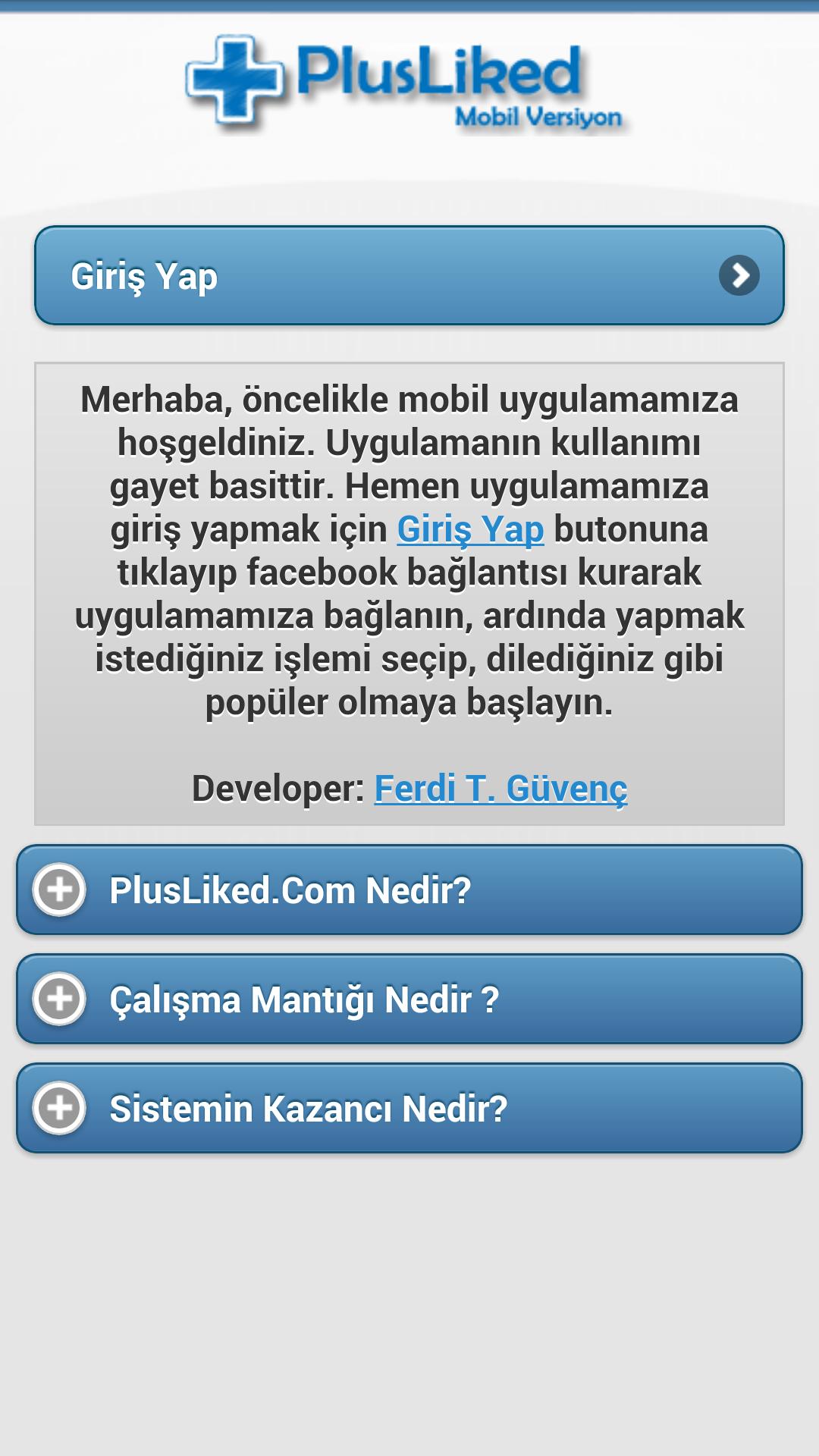
Task: Expand Sistemin Kazancı Nedir? section
Action: 409,1109
